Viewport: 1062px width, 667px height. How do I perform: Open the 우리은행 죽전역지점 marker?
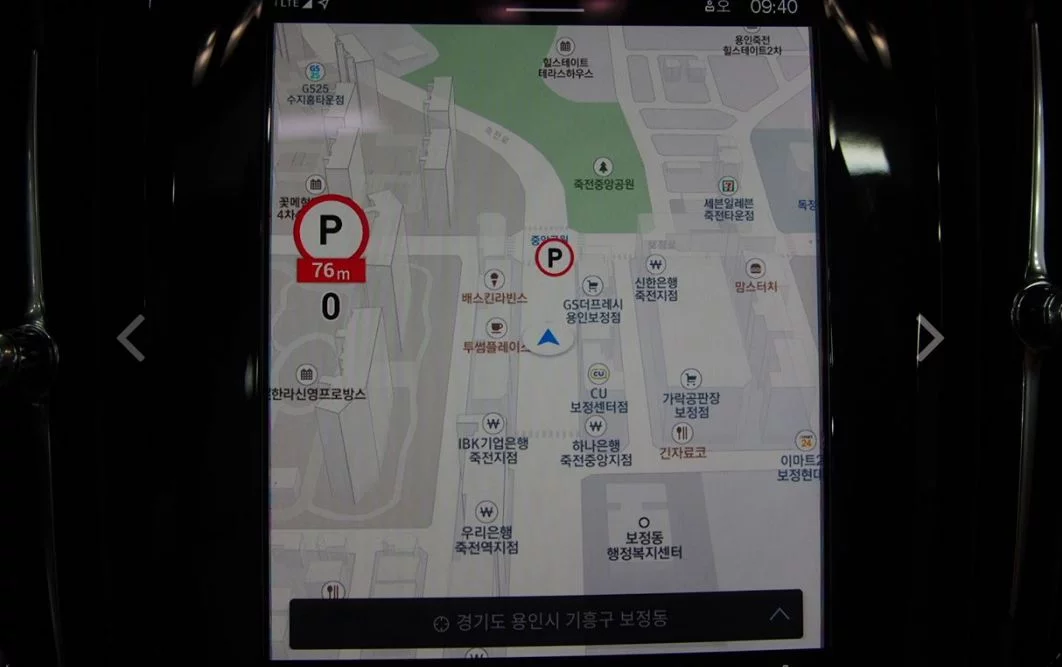(x=487, y=512)
